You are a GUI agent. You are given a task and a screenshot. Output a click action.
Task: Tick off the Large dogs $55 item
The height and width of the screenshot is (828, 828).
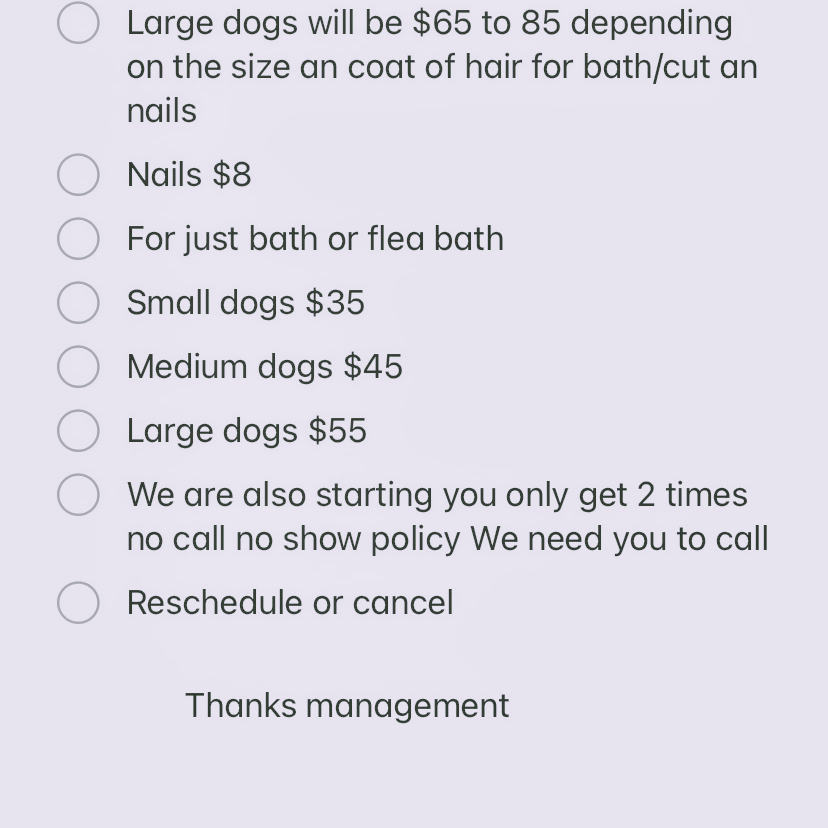(x=78, y=431)
